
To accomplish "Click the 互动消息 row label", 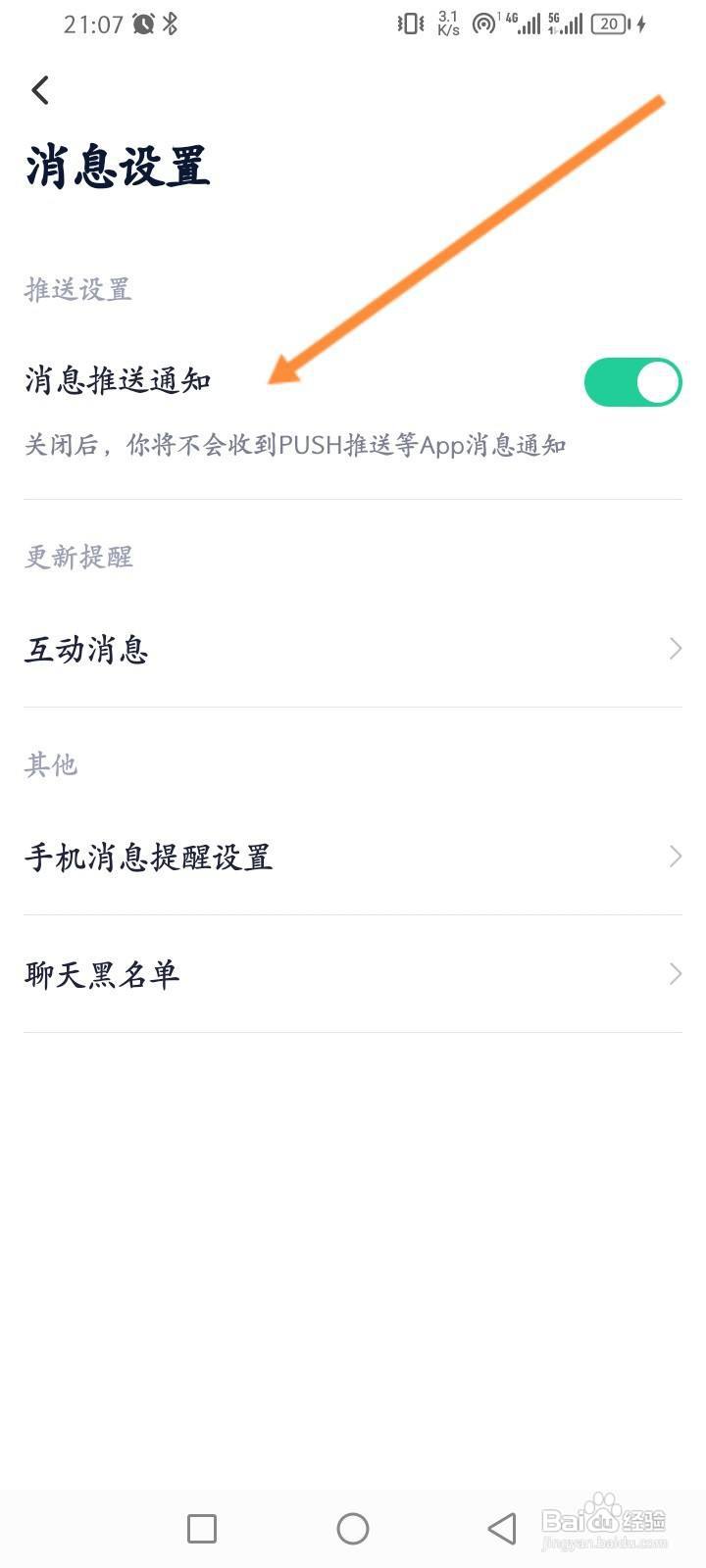I will pyautogui.click(x=86, y=649).
